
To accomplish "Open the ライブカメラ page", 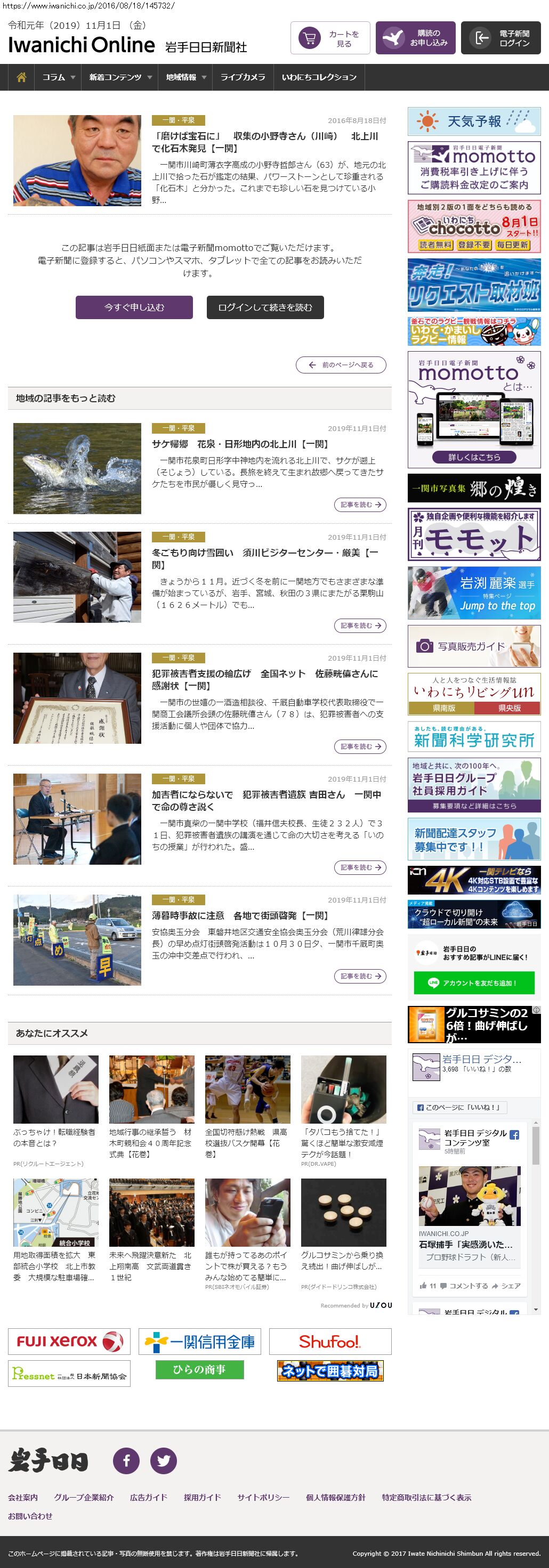I will click(x=242, y=77).
